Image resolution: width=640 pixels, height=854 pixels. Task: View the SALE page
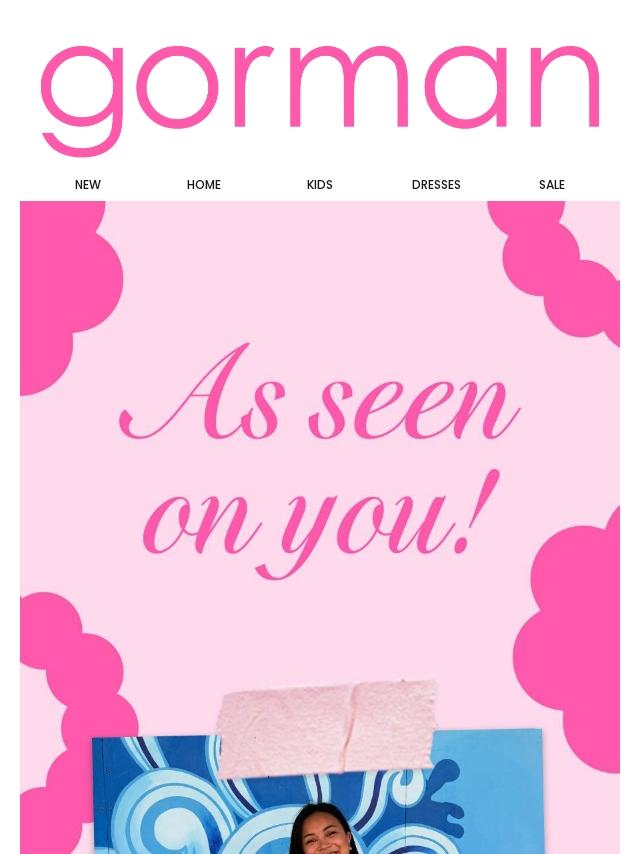pyautogui.click(x=552, y=185)
